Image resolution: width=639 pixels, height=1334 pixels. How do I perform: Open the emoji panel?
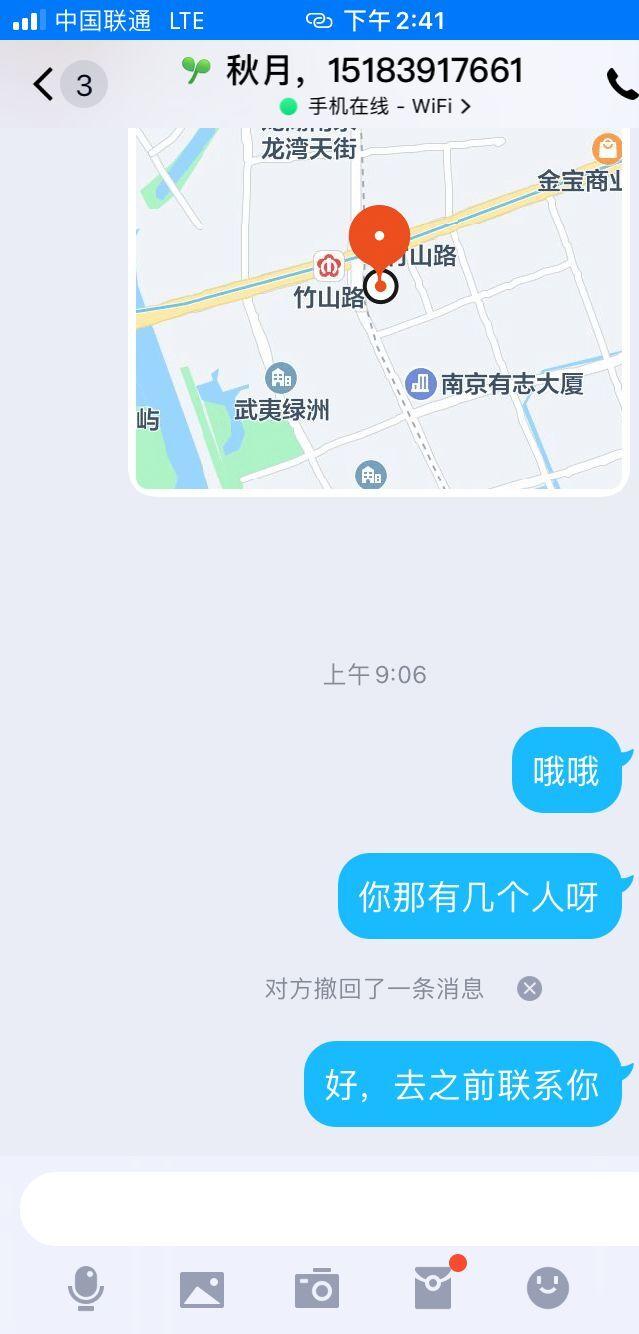548,1288
